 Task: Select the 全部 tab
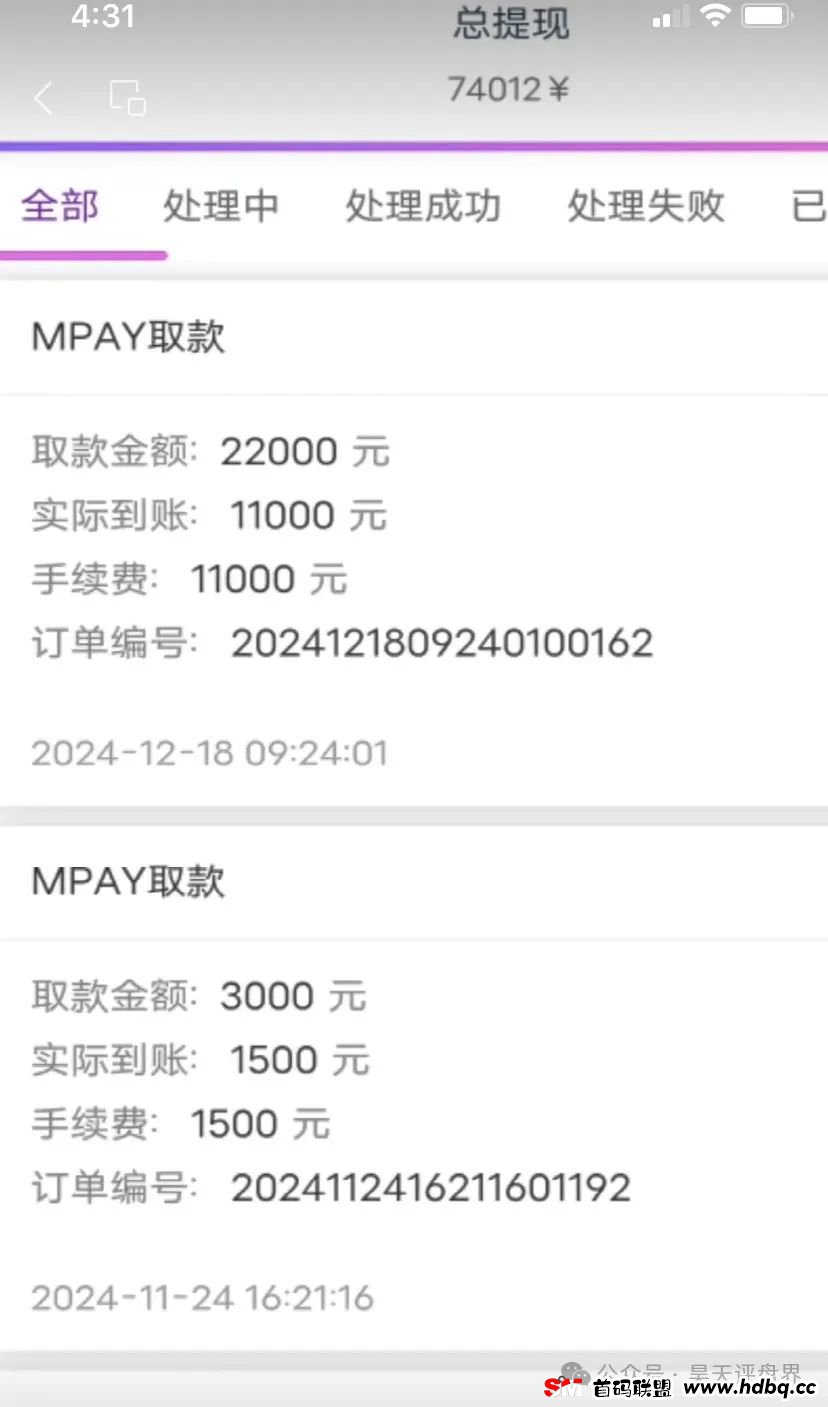pos(60,206)
